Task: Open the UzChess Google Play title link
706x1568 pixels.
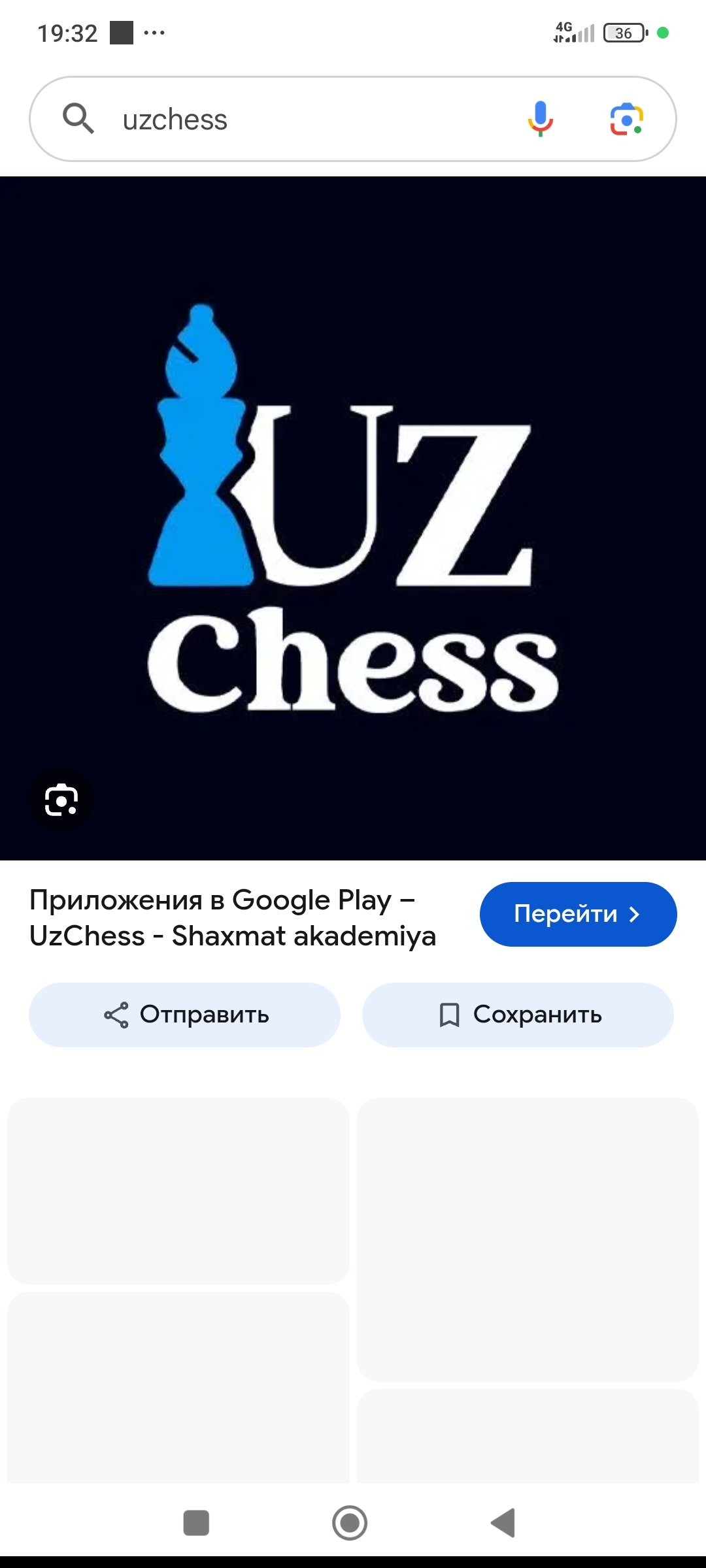Action: click(x=233, y=918)
